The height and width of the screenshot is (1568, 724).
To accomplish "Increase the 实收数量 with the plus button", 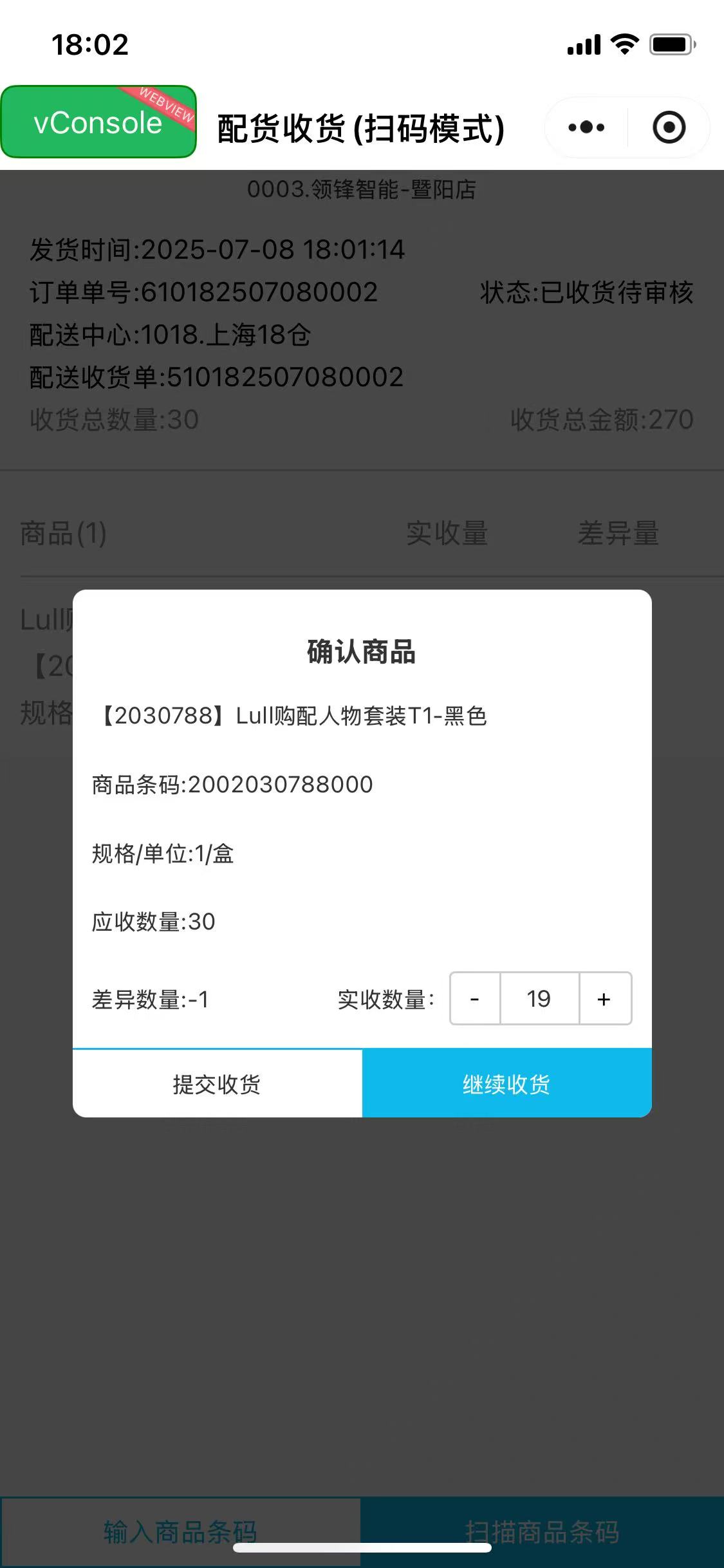I will (x=604, y=998).
